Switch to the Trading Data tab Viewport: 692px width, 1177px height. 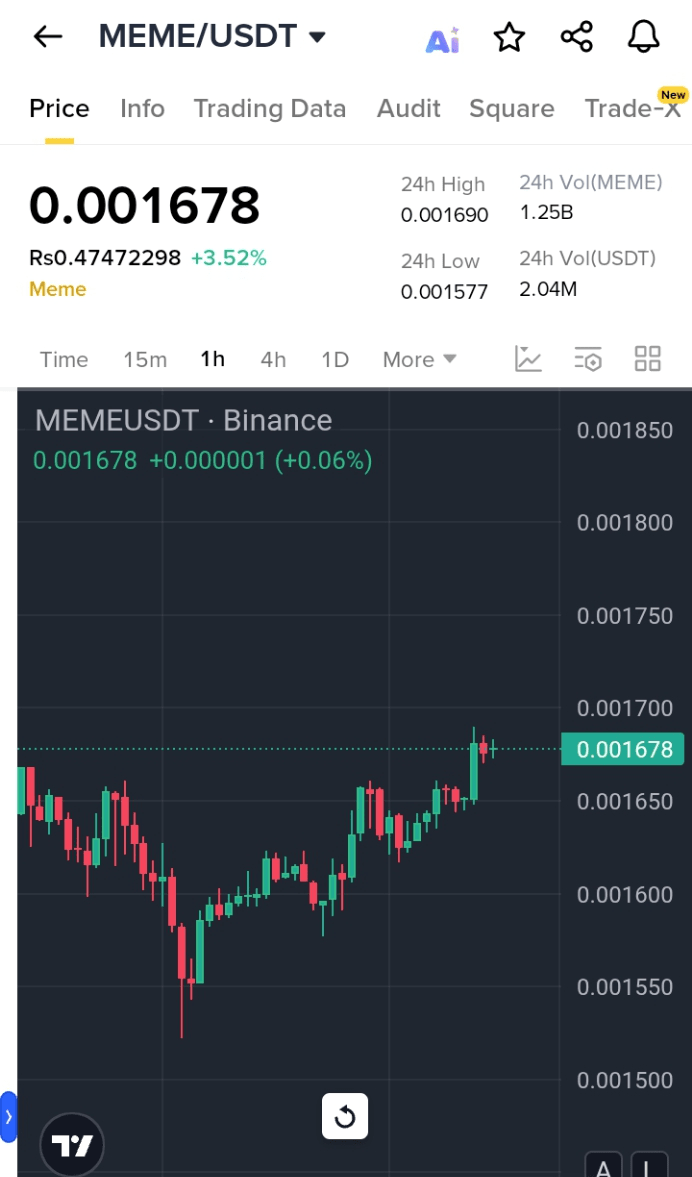pyautogui.click(x=269, y=108)
